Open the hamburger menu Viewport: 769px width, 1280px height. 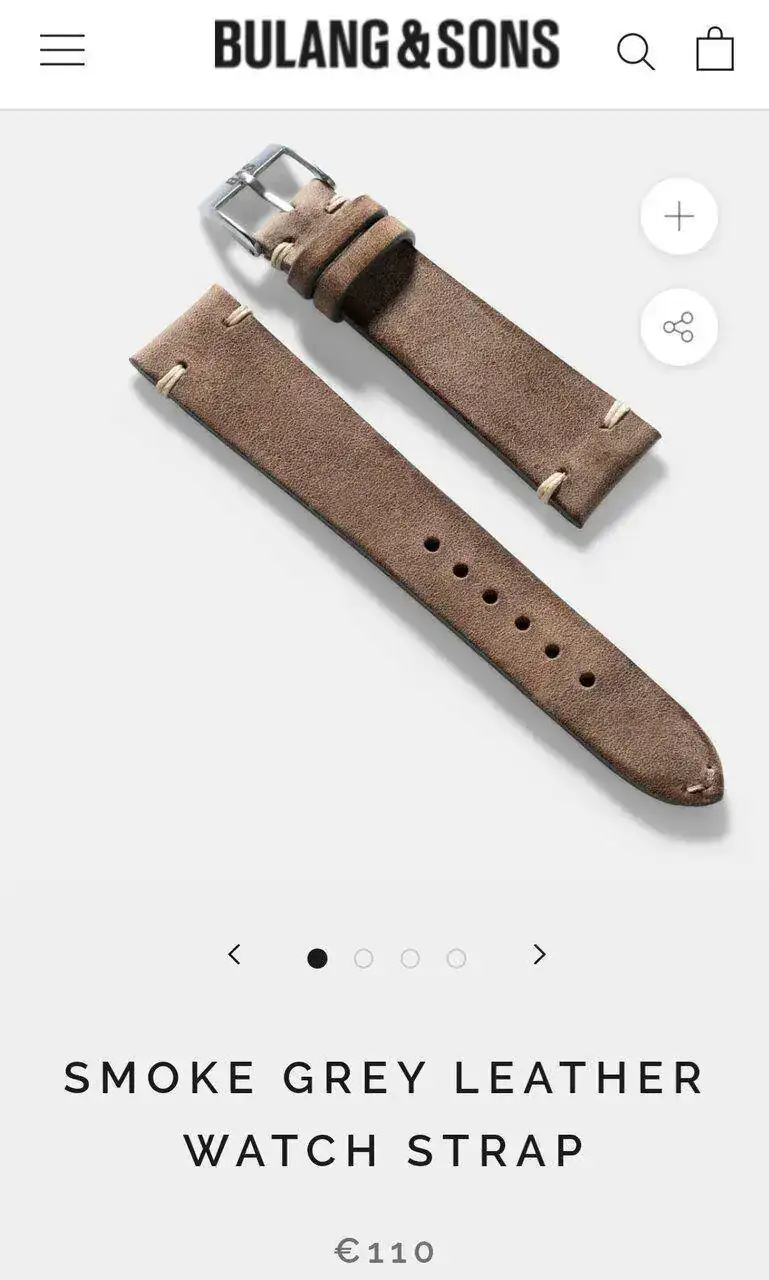pyautogui.click(x=62, y=50)
